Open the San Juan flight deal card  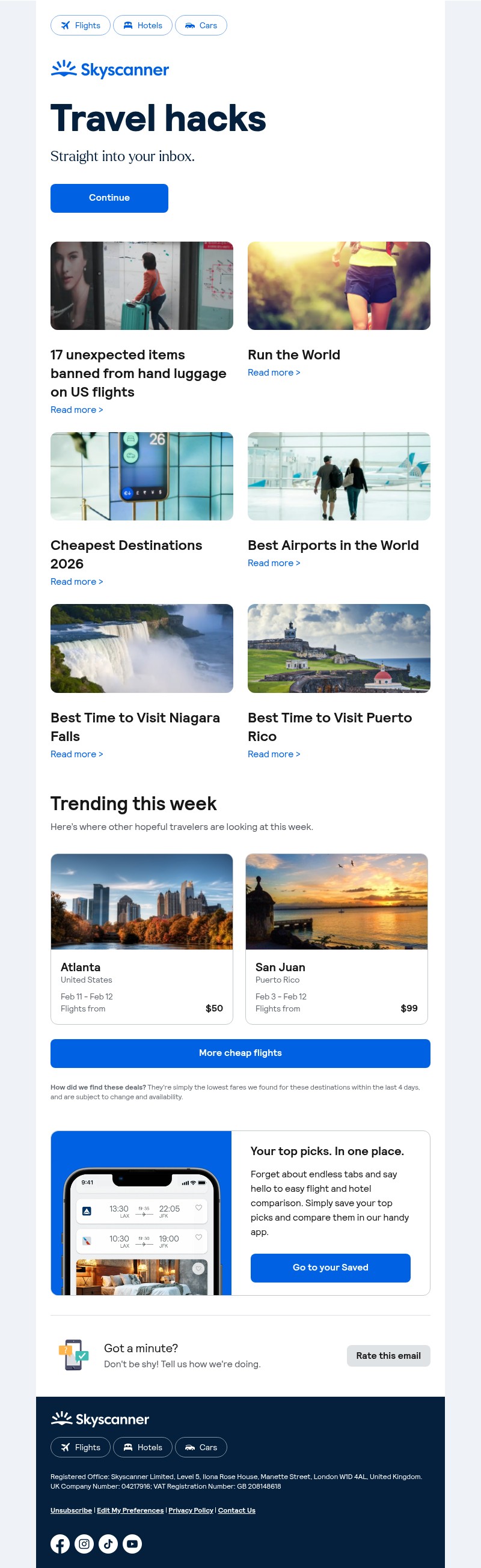coord(336,938)
